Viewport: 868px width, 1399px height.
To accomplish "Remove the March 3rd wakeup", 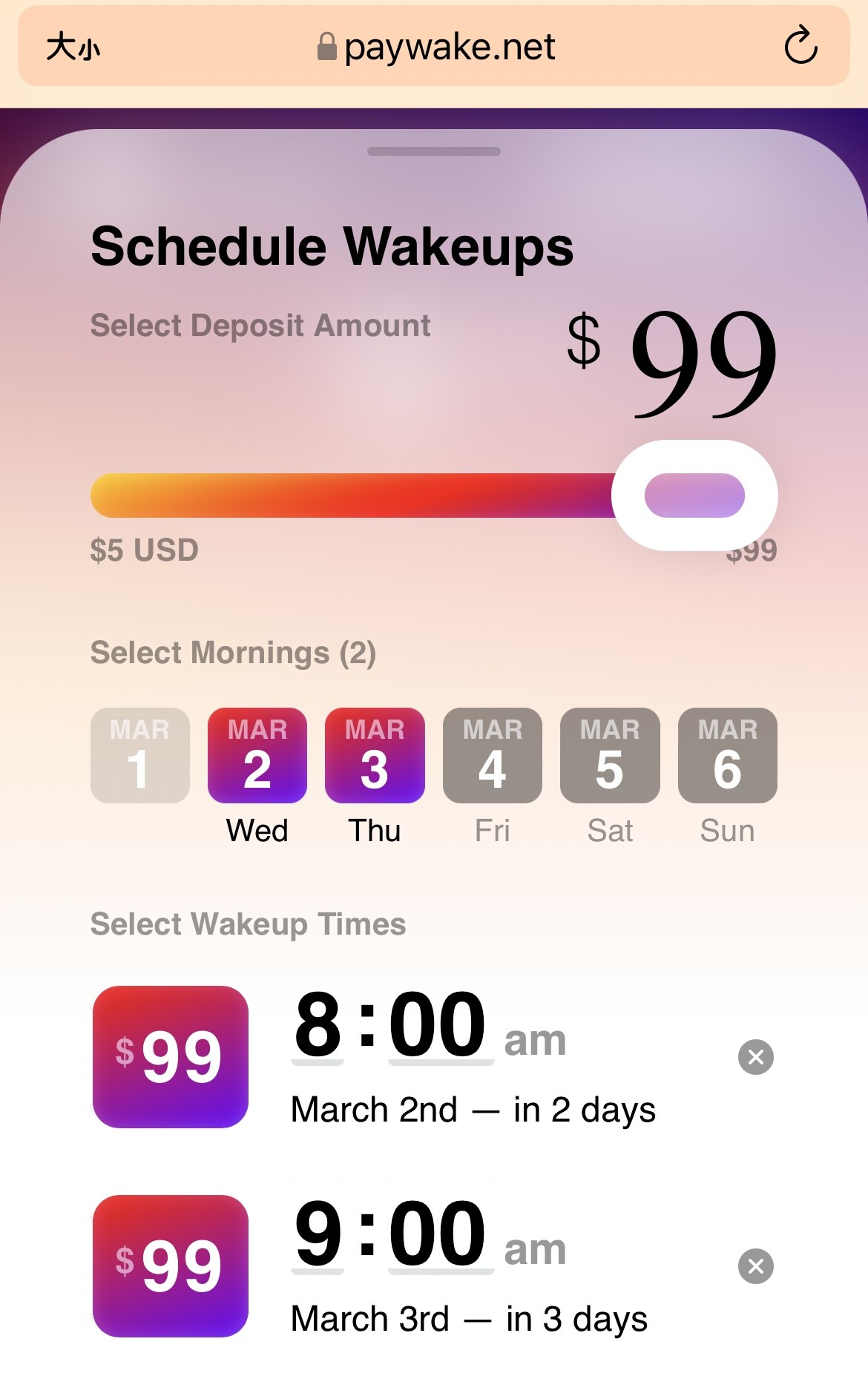I will pyautogui.click(x=756, y=1266).
